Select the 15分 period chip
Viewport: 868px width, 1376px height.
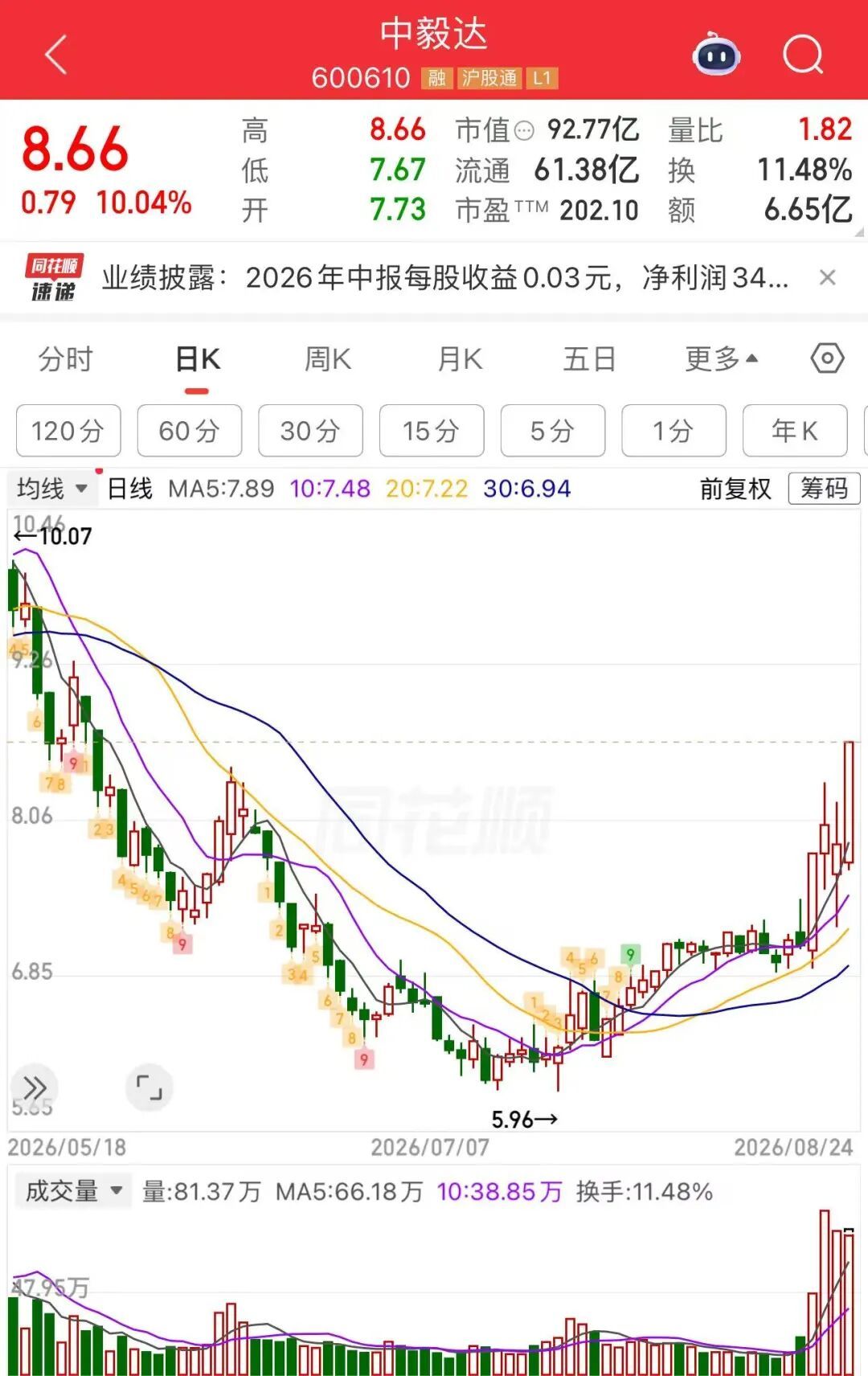432,431
